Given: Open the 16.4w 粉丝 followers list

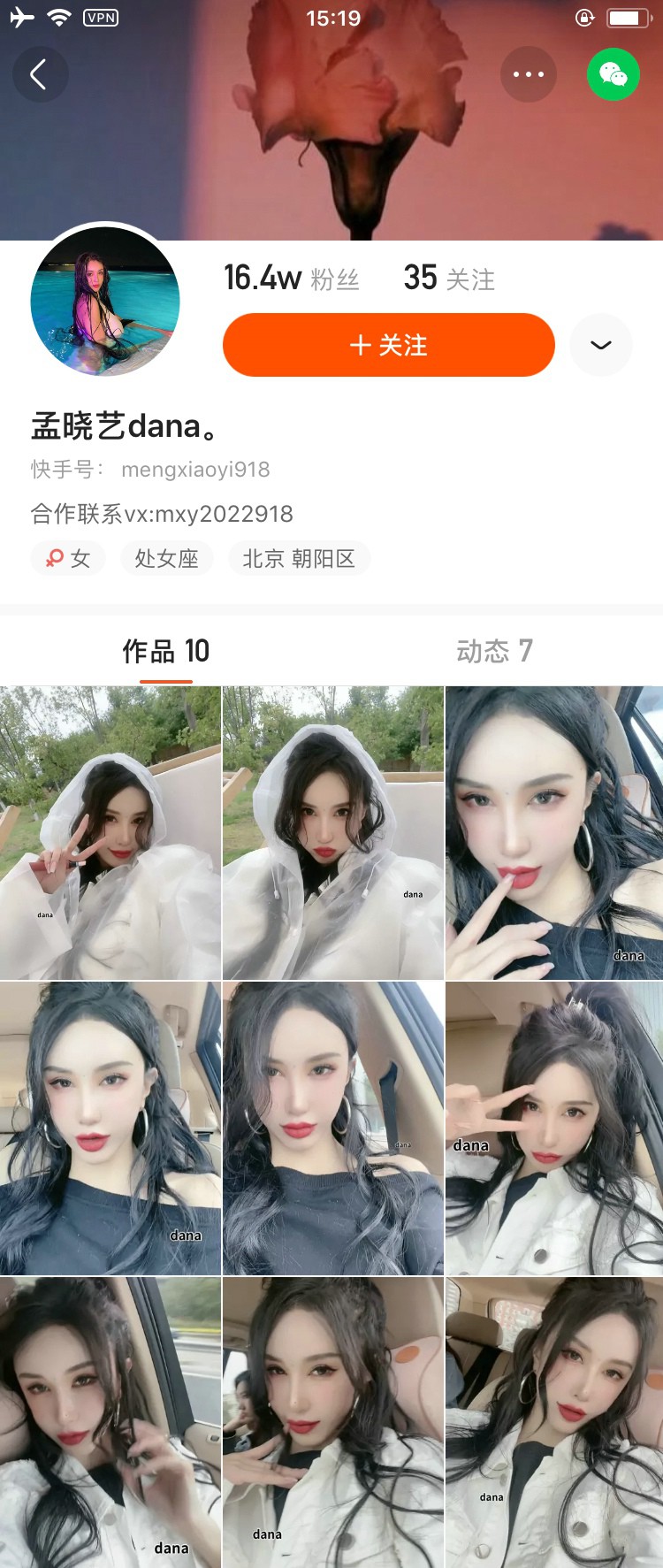Looking at the screenshot, I should coord(292,279).
